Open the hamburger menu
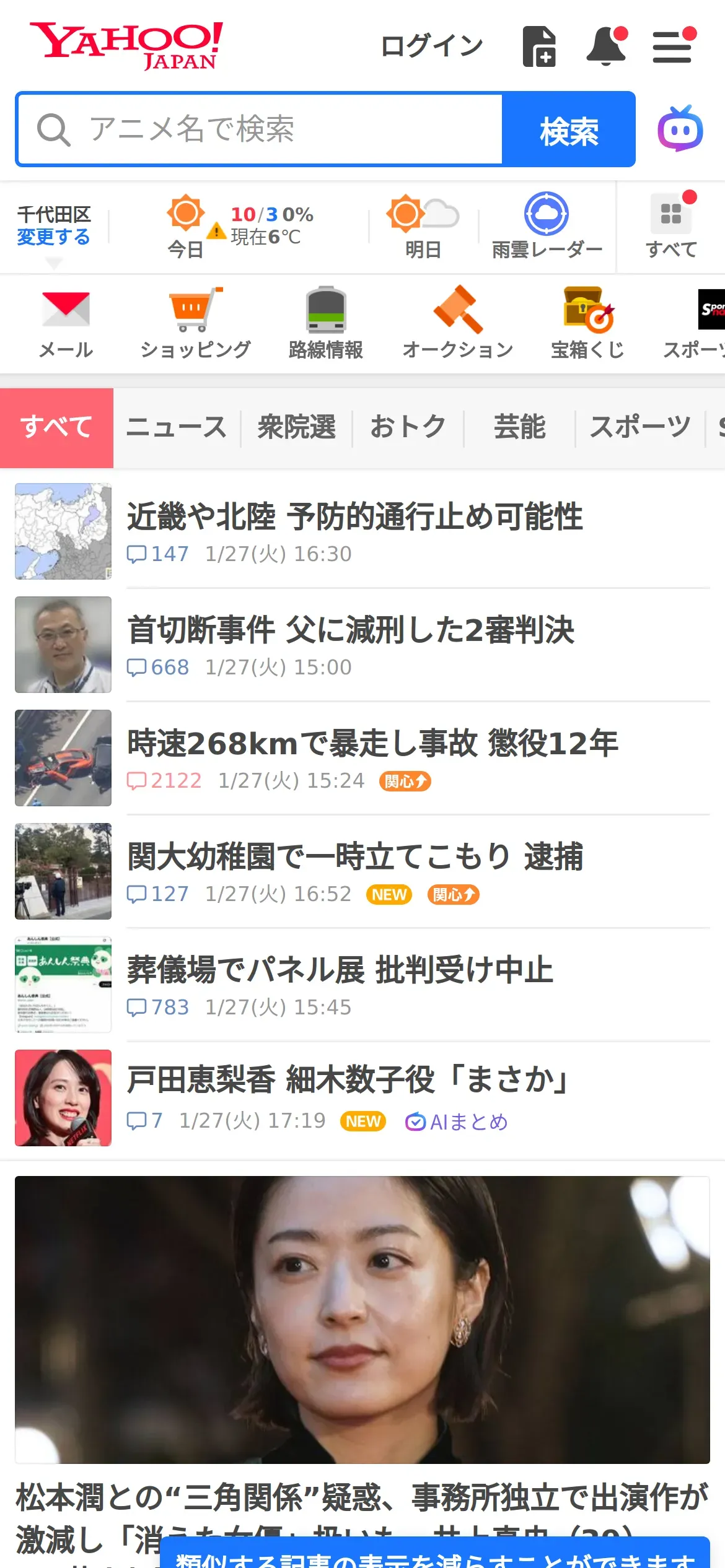Image resolution: width=725 pixels, height=1568 pixels. (672, 48)
